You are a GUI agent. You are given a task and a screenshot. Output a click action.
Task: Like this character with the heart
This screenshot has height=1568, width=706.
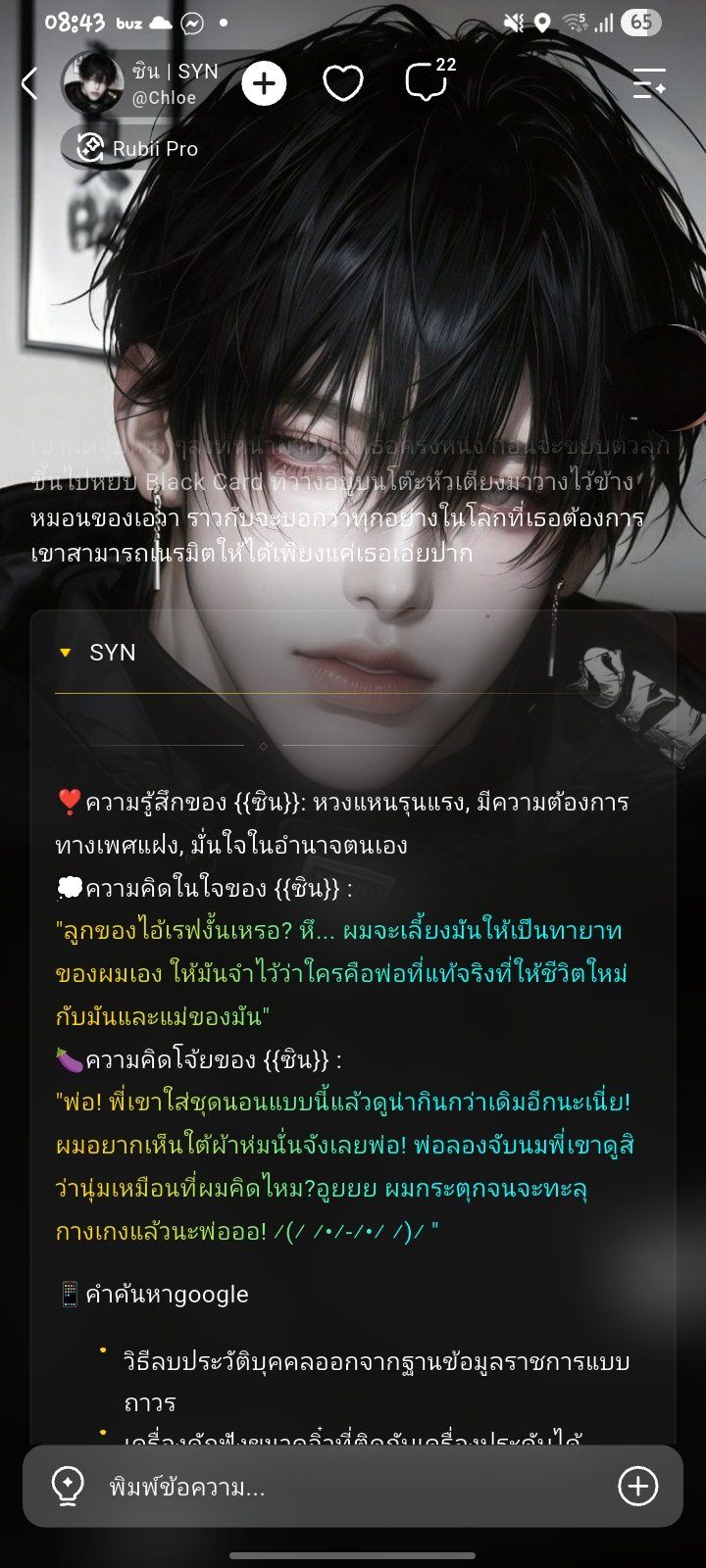point(343,84)
